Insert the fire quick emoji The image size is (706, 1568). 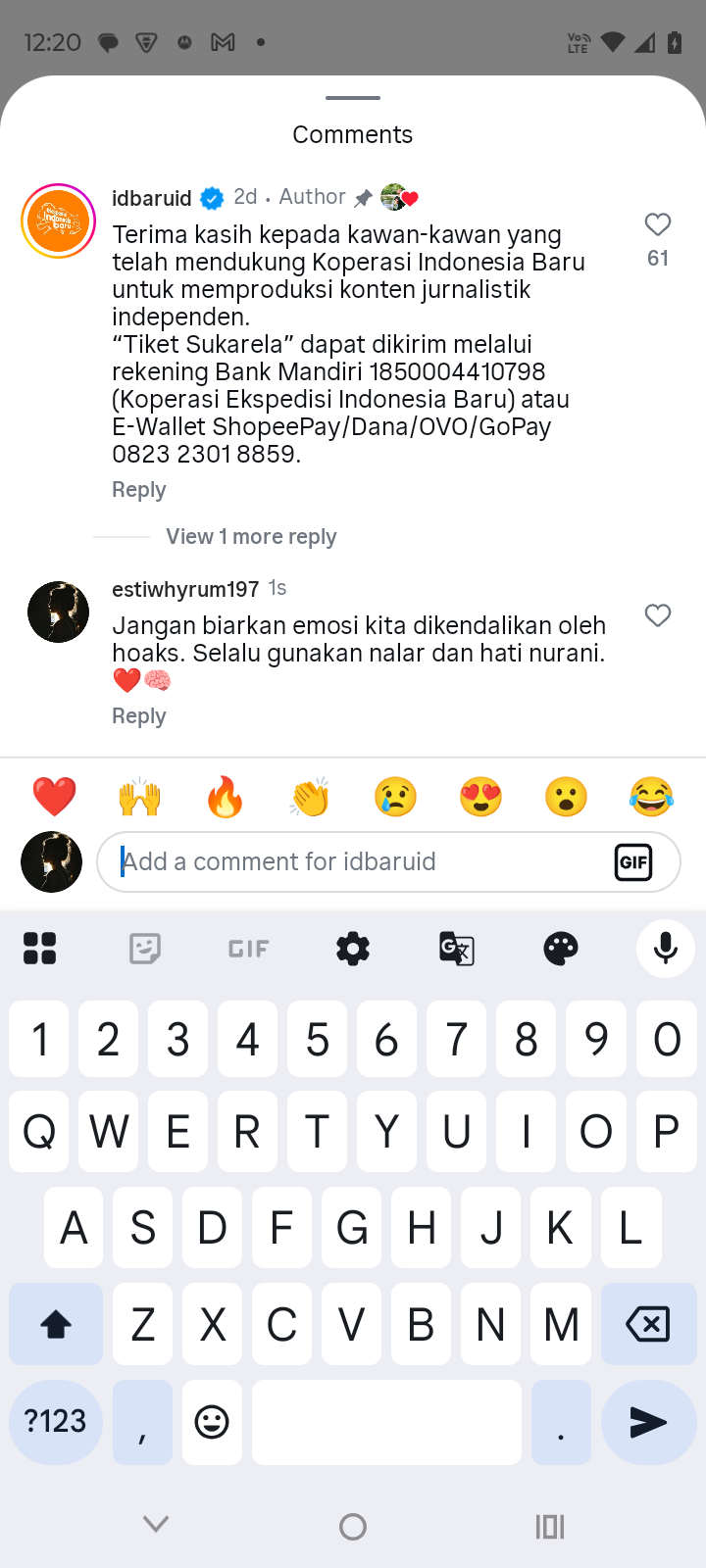tap(225, 797)
